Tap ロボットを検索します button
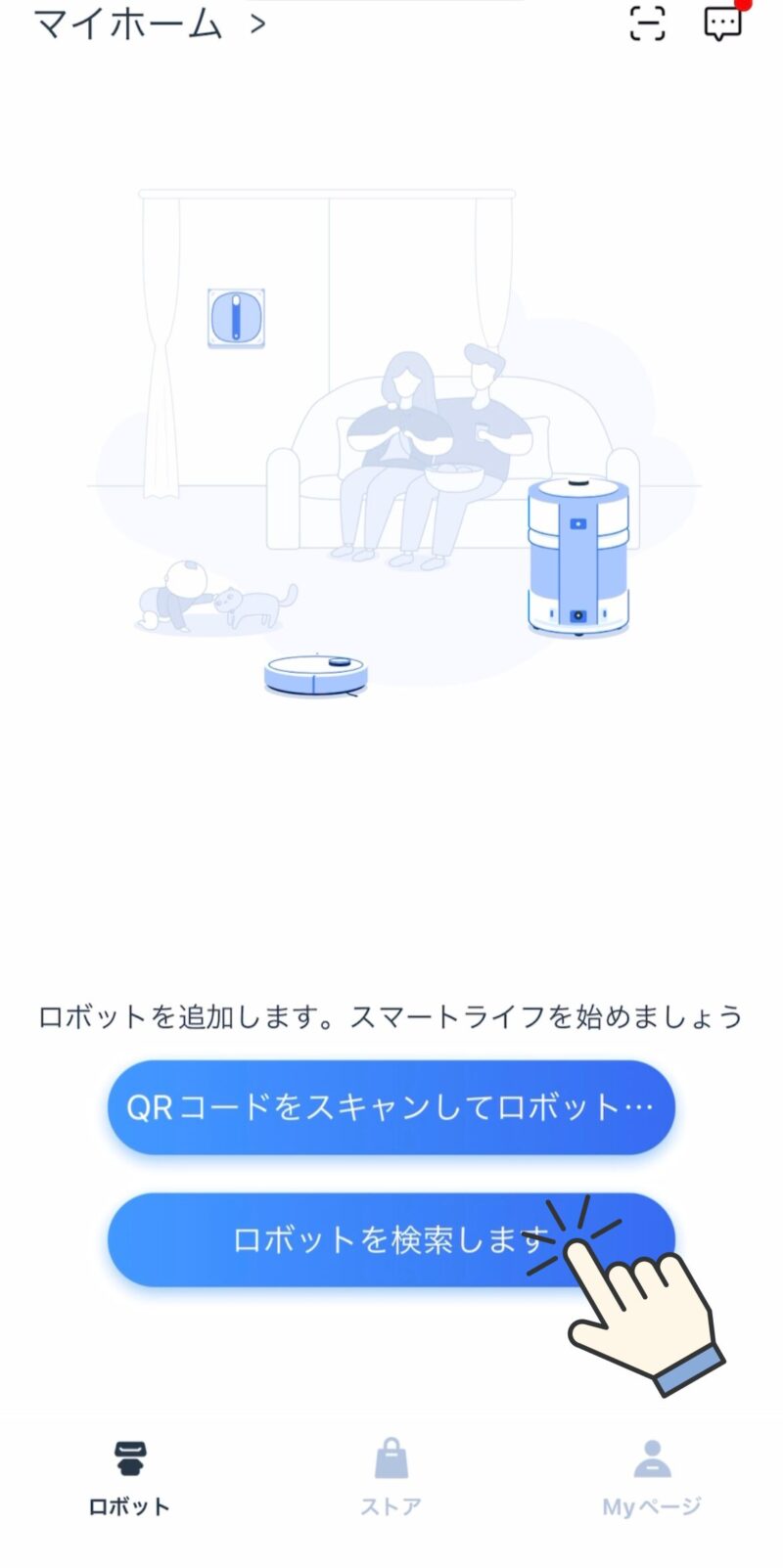This screenshot has height=1568, width=783. [391, 1239]
